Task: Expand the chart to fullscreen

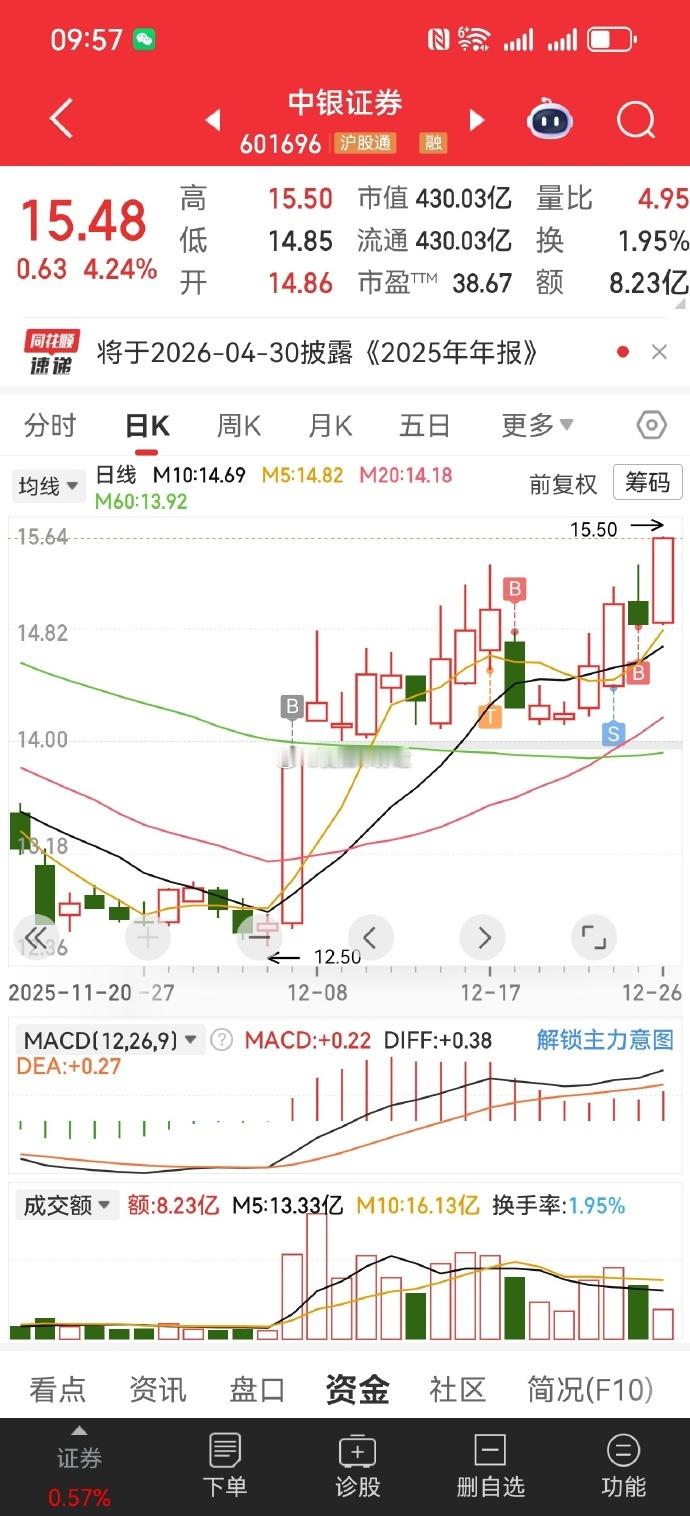Action: point(594,938)
